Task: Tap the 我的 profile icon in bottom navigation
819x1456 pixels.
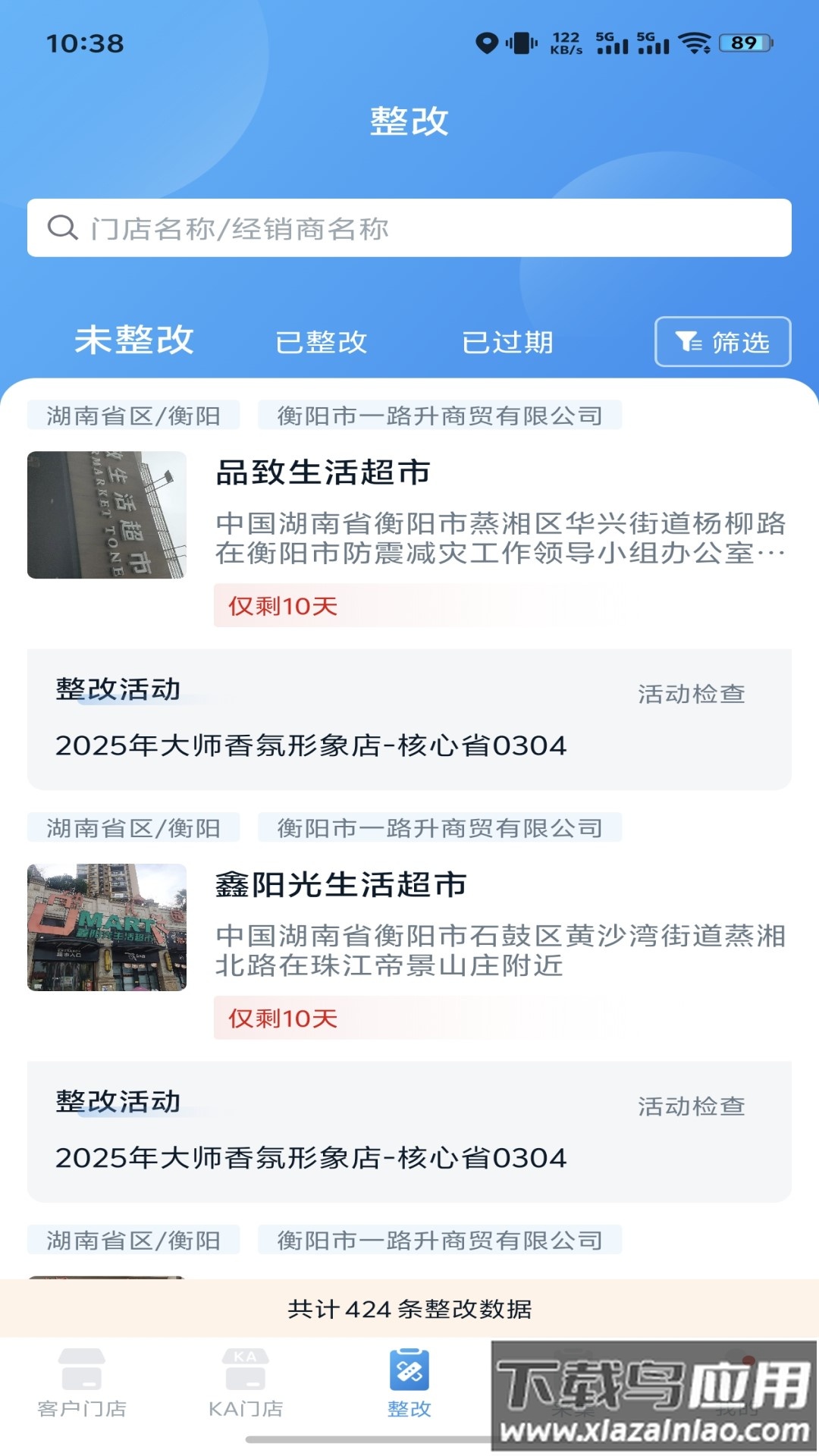Action: tap(736, 1374)
